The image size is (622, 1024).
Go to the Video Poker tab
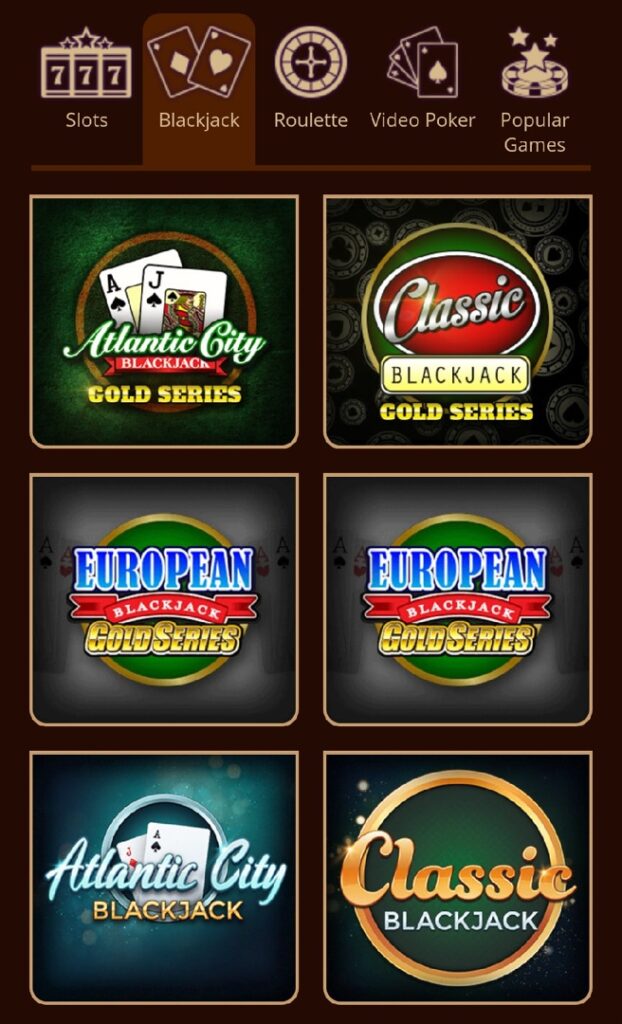click(x=422, y=81)
